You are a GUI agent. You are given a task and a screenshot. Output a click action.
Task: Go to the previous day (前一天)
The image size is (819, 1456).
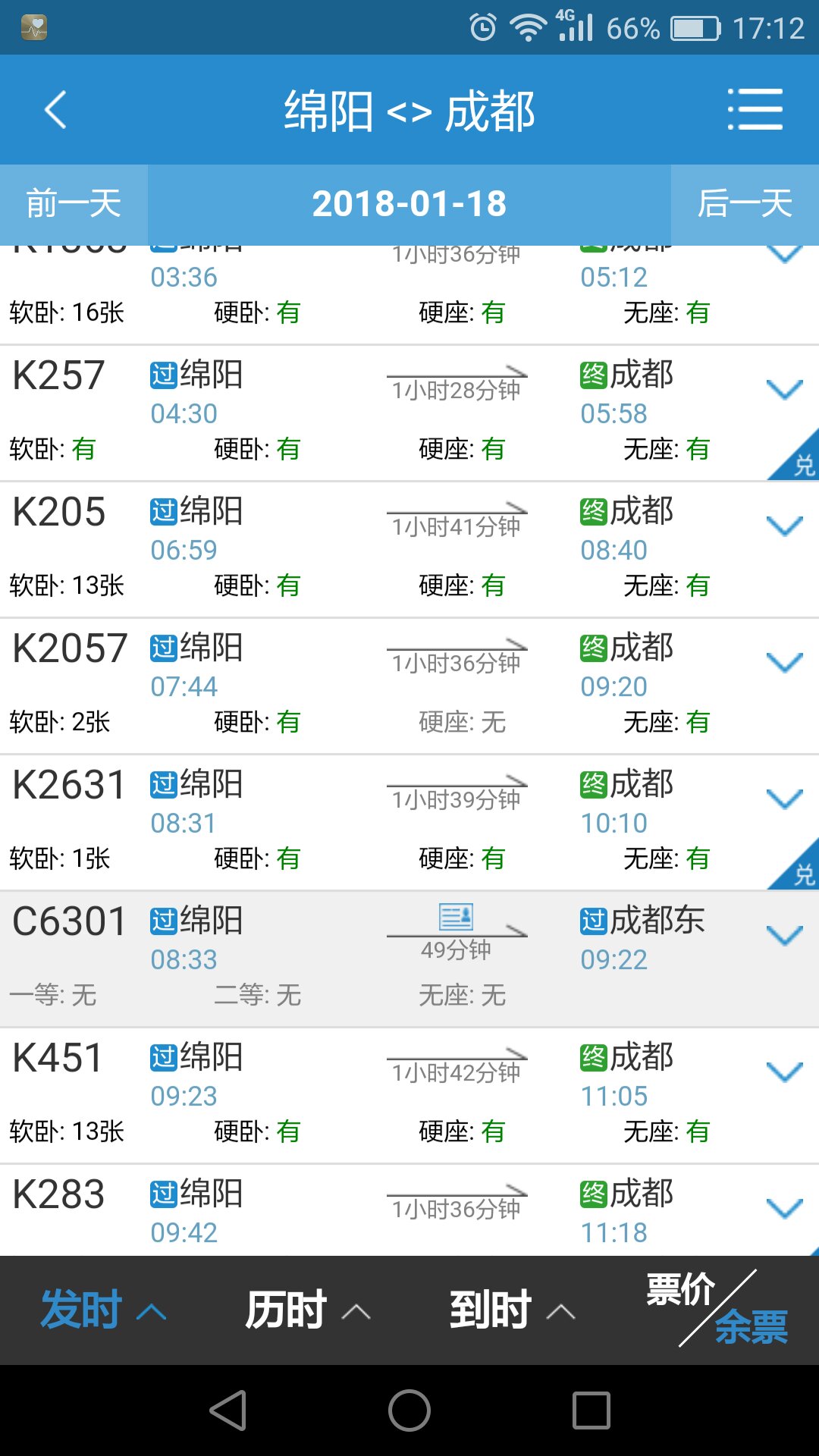(x=74, y=204)
